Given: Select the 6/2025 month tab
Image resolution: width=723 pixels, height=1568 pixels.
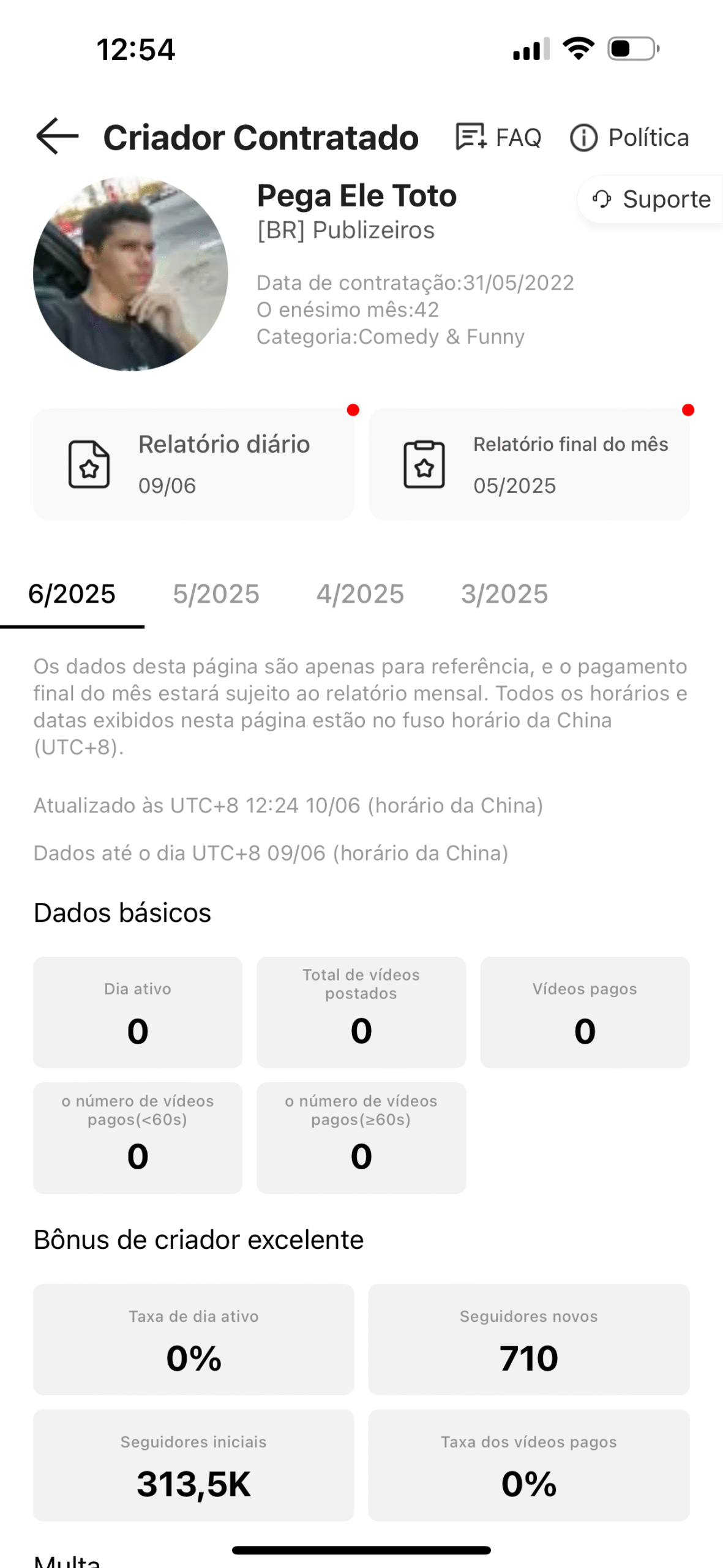Looking at the screenshot, I should pyautogui.click(x=72, y=594).
